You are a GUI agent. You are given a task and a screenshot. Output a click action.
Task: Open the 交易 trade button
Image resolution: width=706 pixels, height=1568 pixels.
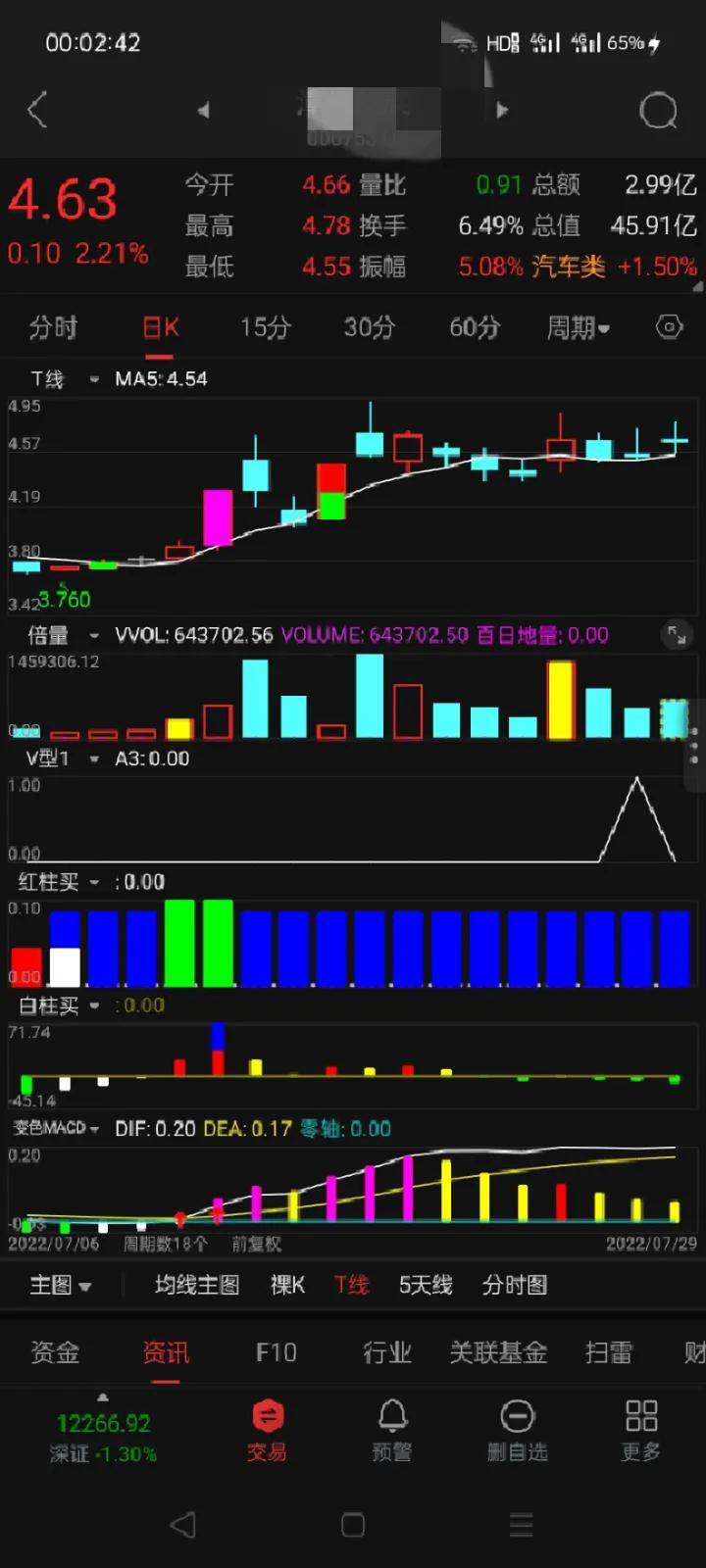(267, 1430)
